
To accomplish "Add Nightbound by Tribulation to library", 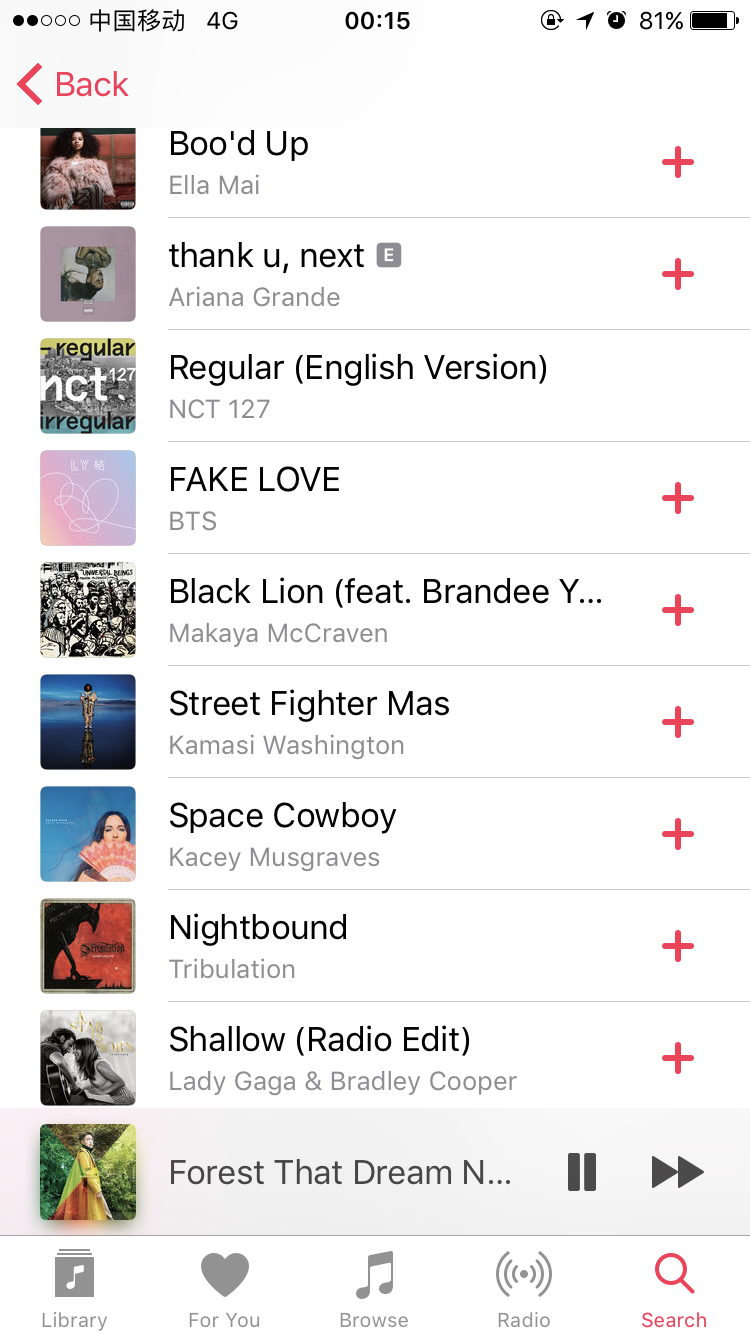I will [677, 946].
